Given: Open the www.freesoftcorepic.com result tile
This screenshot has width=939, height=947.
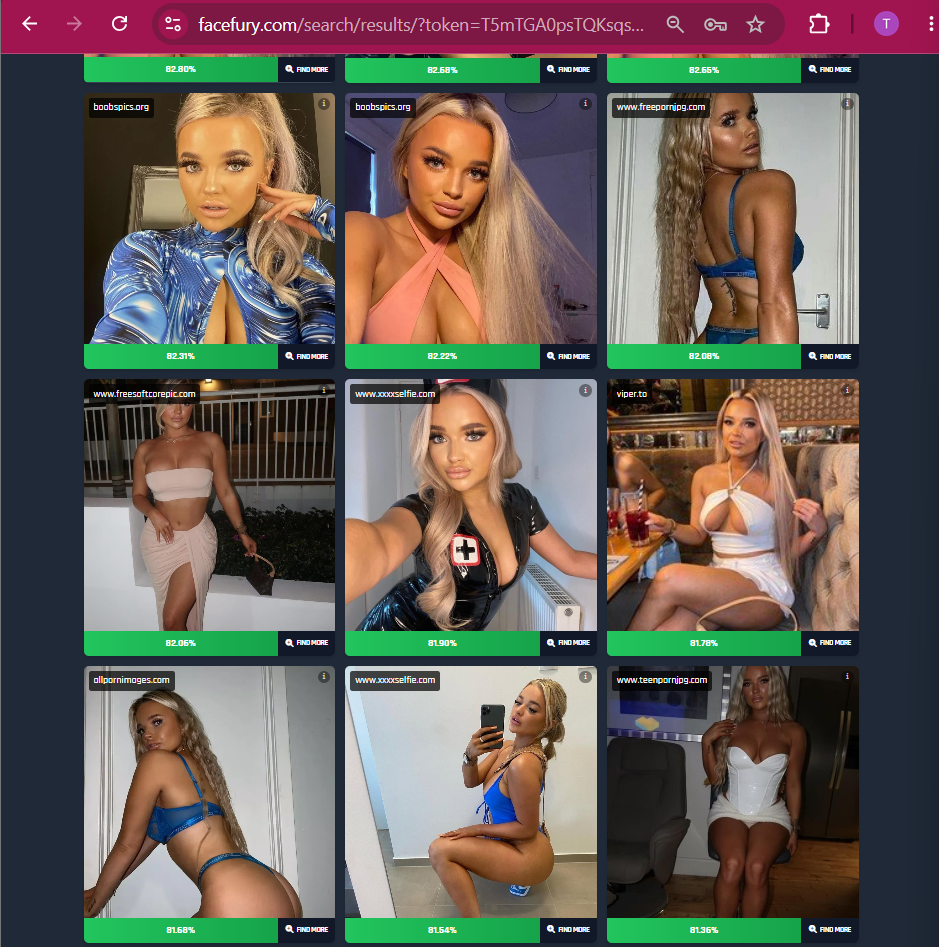Looking at the screenshot, I should coord(210,506).
